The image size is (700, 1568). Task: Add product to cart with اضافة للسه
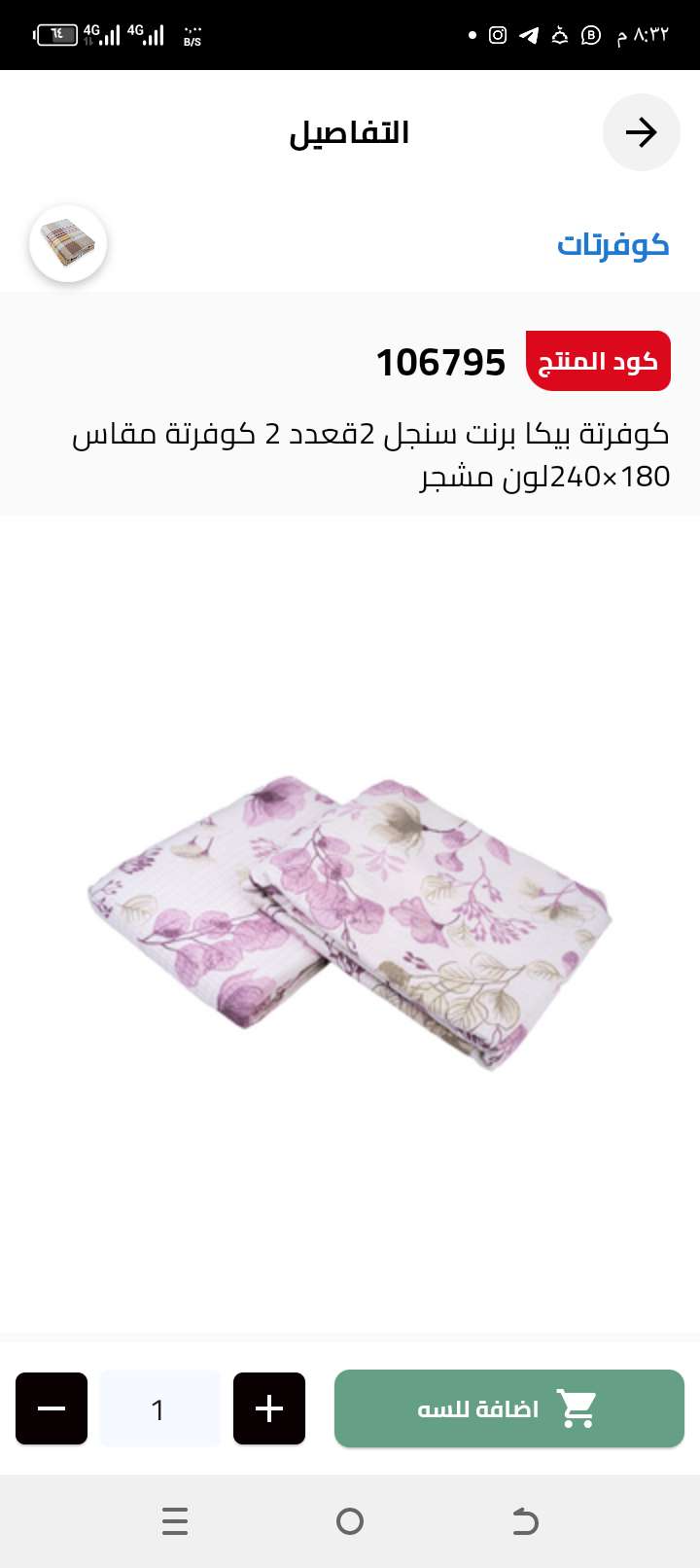click(508, 1408)
